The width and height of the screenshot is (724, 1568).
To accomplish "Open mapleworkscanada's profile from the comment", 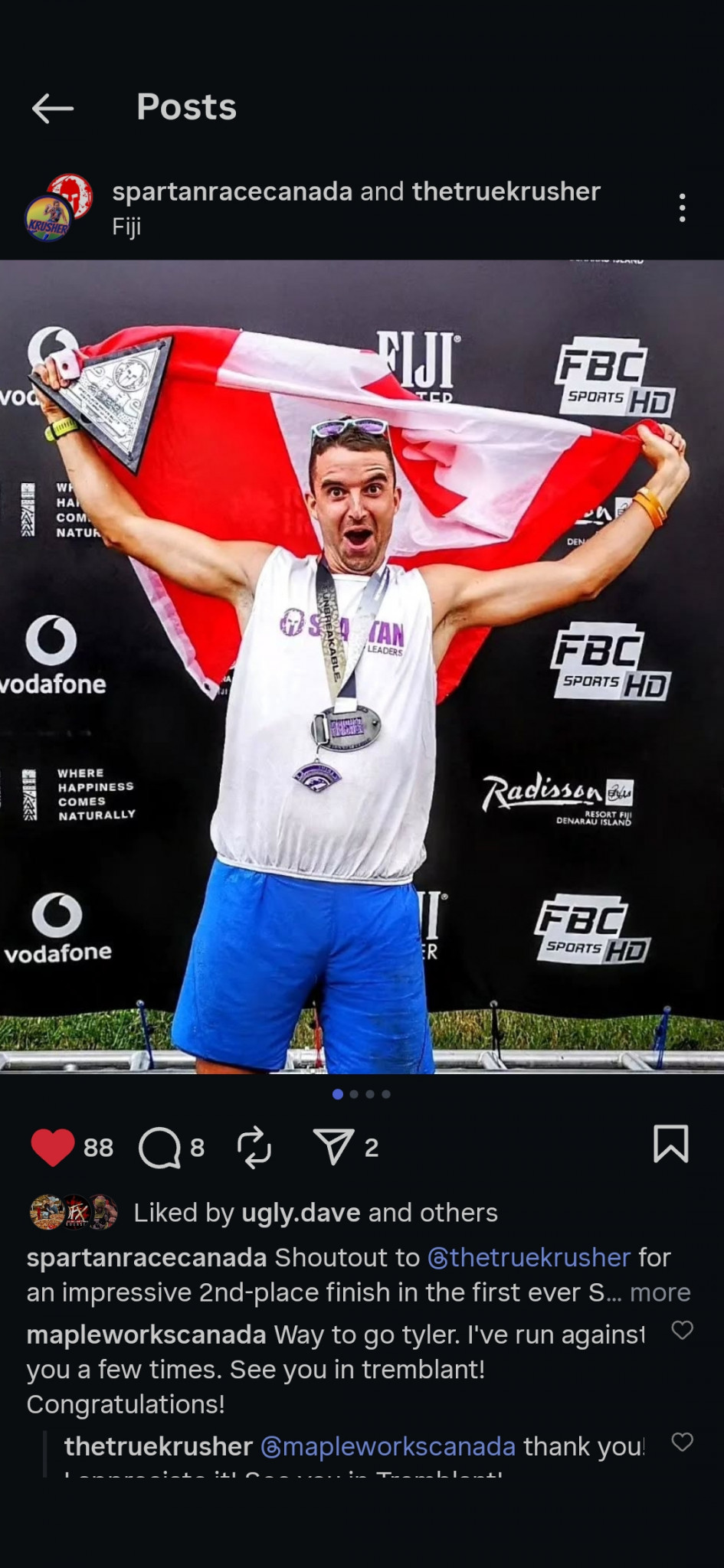I will pyautogui.click(x=146, y=1334).
